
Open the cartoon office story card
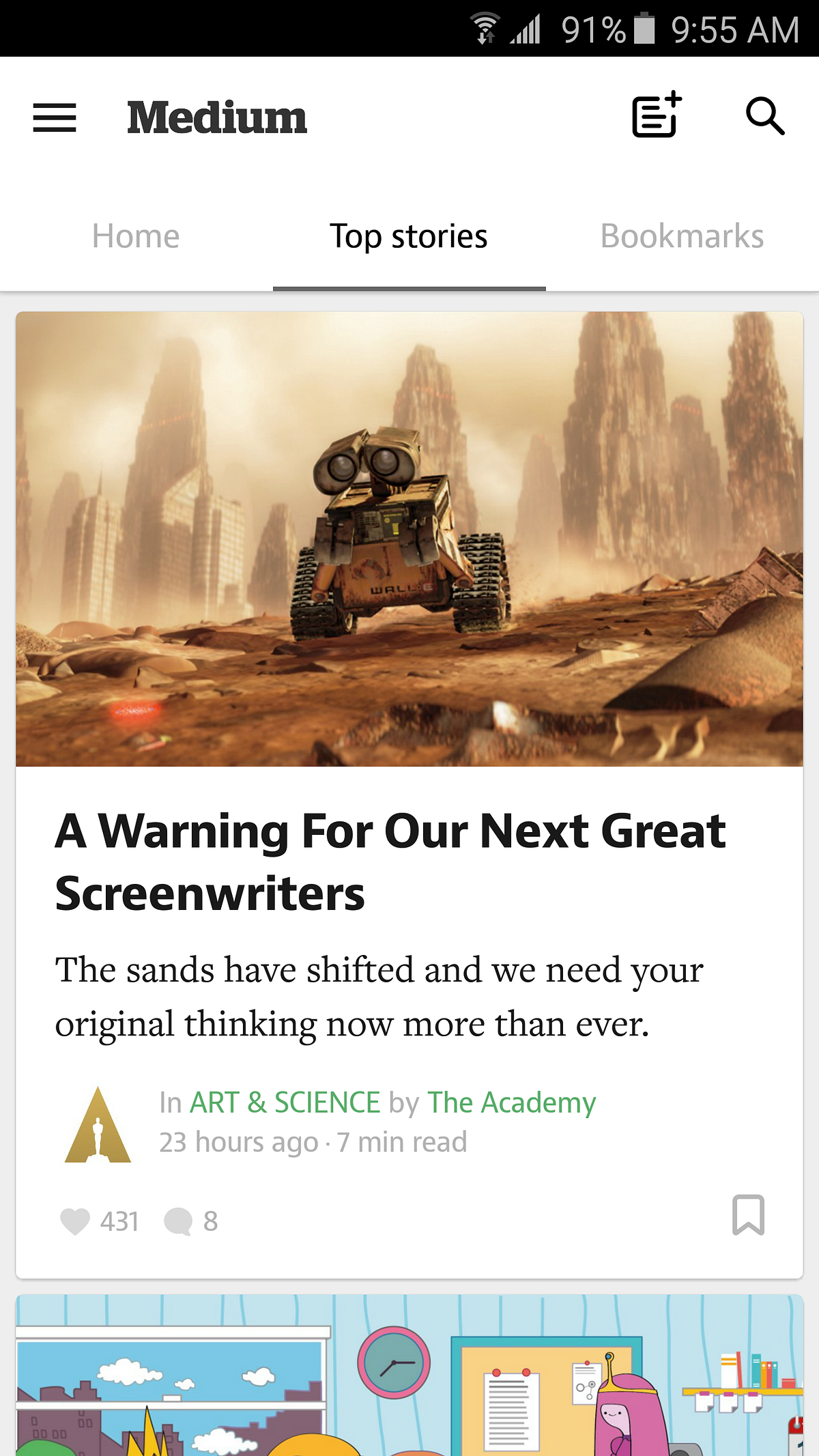click(409, 1375)
